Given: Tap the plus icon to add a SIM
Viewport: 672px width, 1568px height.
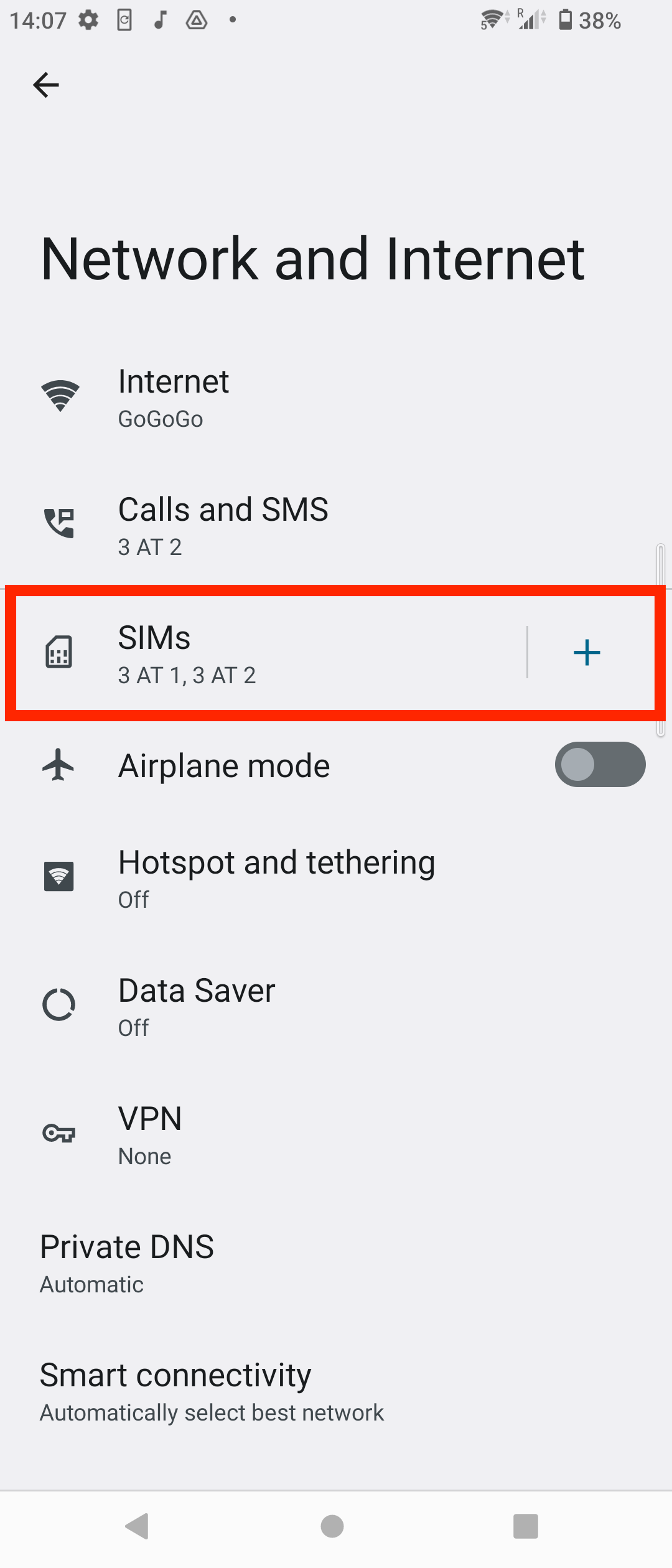Looking at the screenshot, I should tap(587, 652).
